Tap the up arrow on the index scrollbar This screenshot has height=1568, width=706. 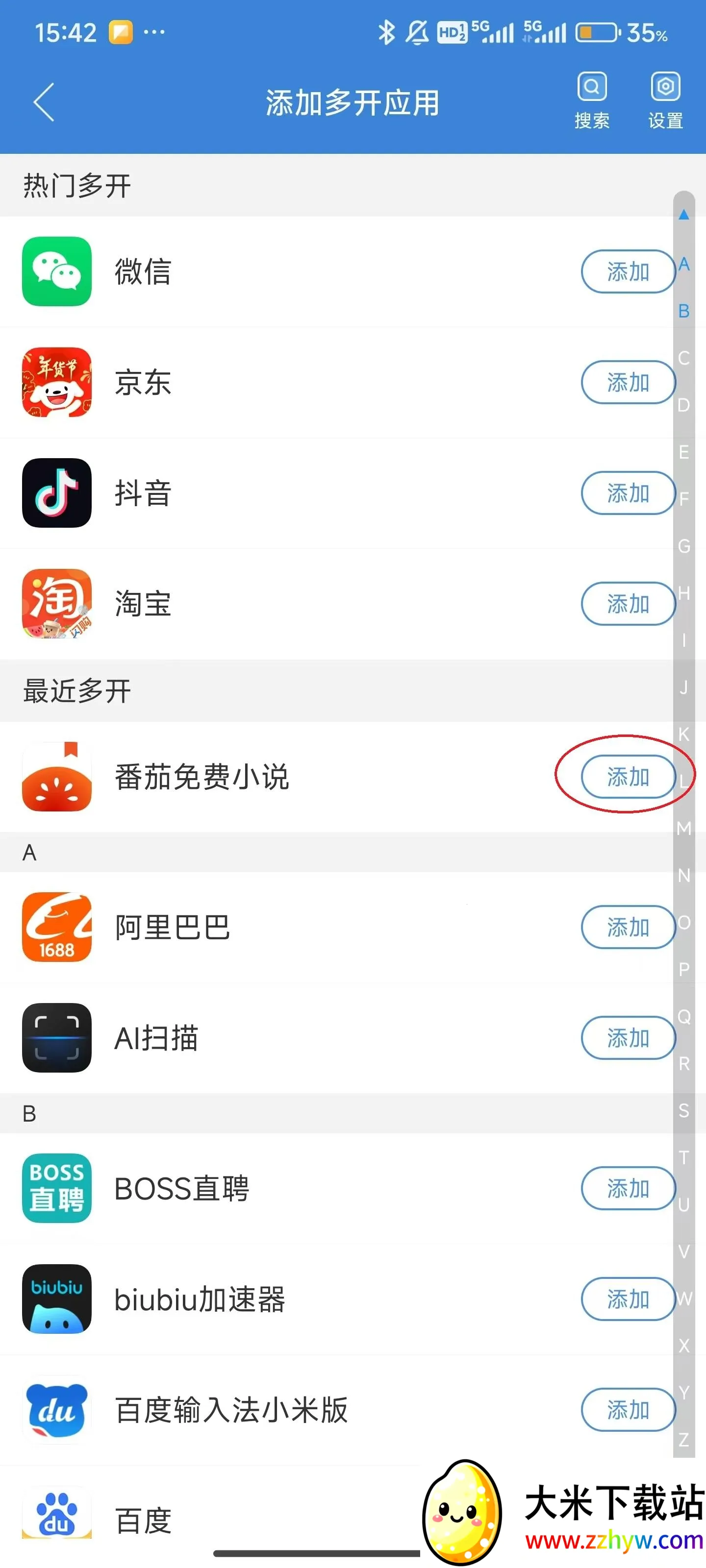point(683,214)
